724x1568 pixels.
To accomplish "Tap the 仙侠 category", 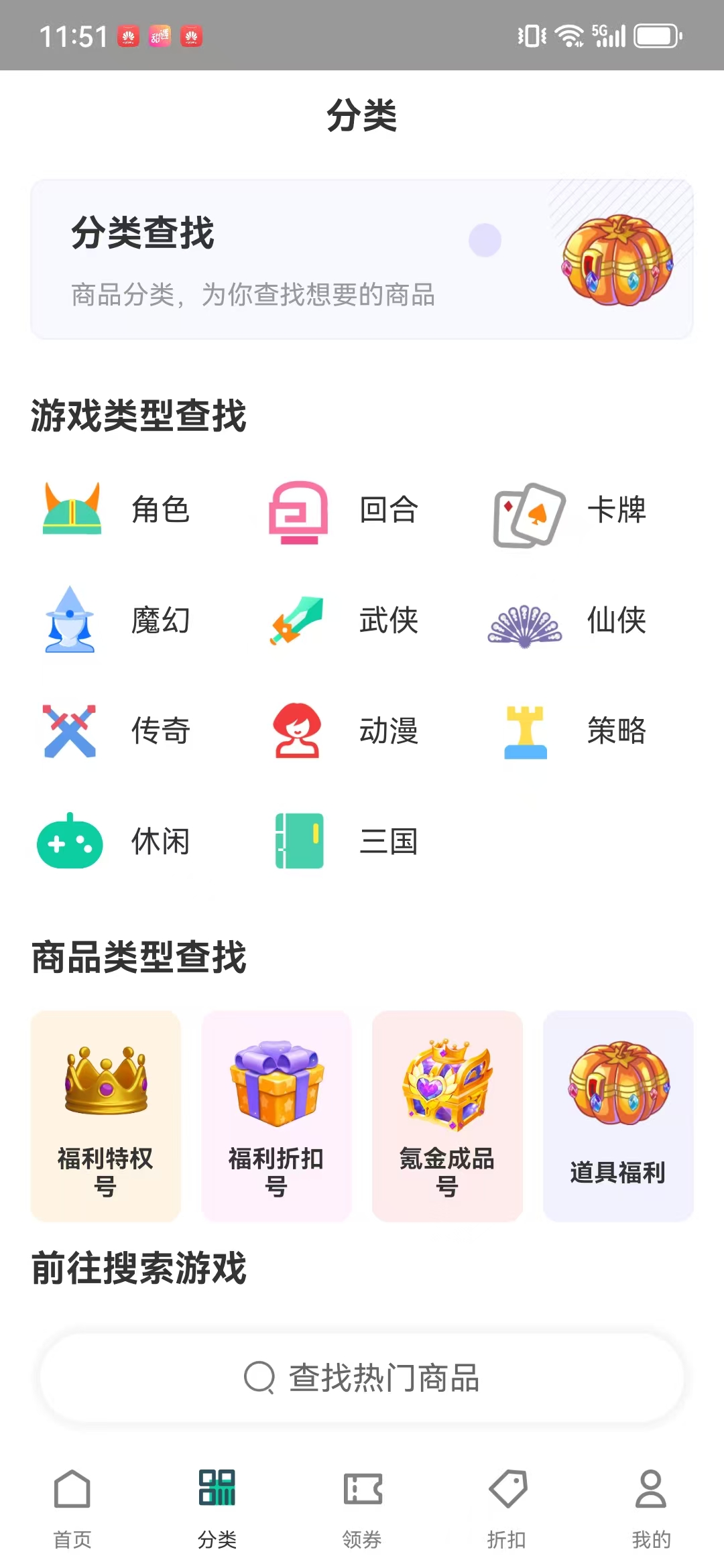I will point(571,620).
